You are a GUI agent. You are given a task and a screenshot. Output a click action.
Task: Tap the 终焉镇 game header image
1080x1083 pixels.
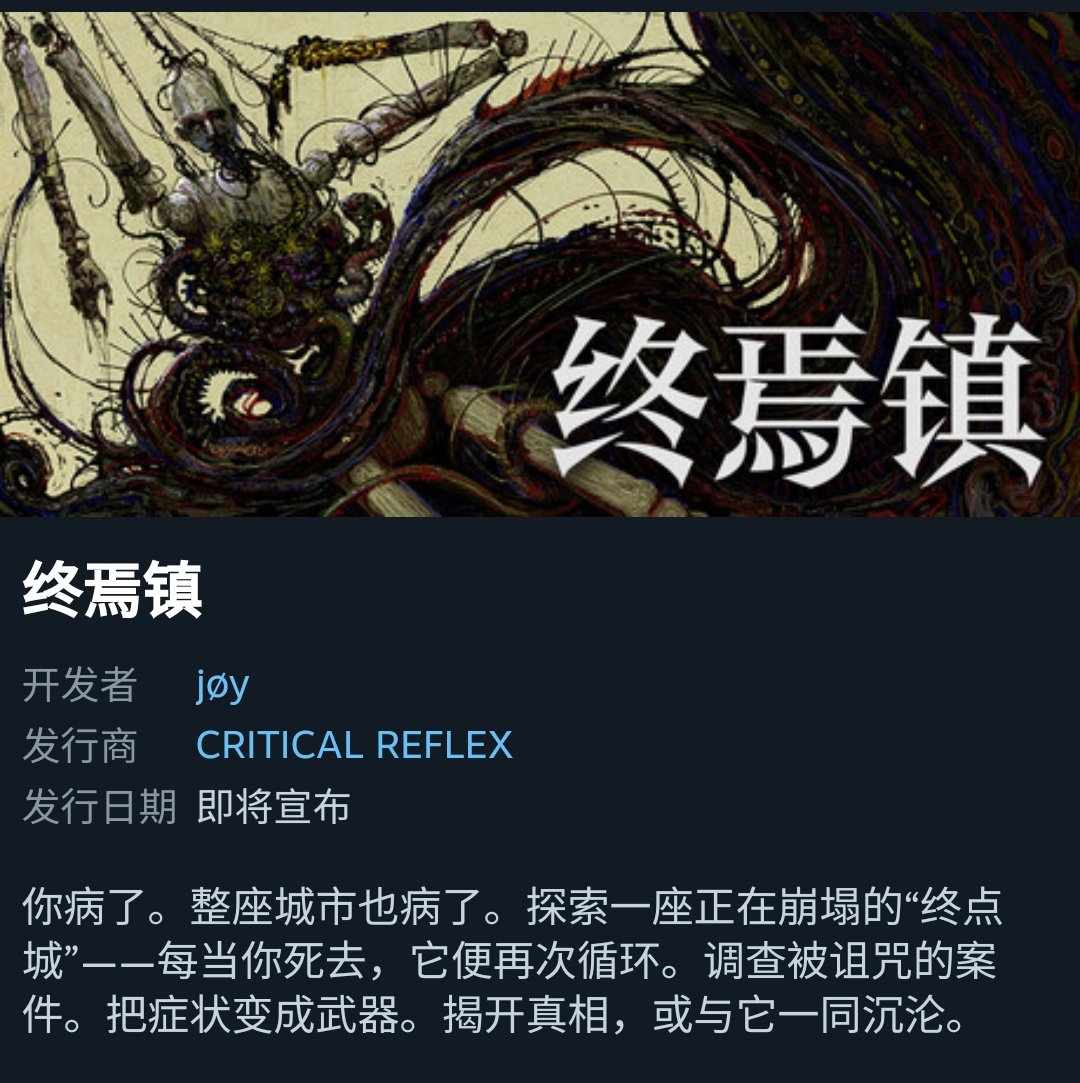[540, 264]
